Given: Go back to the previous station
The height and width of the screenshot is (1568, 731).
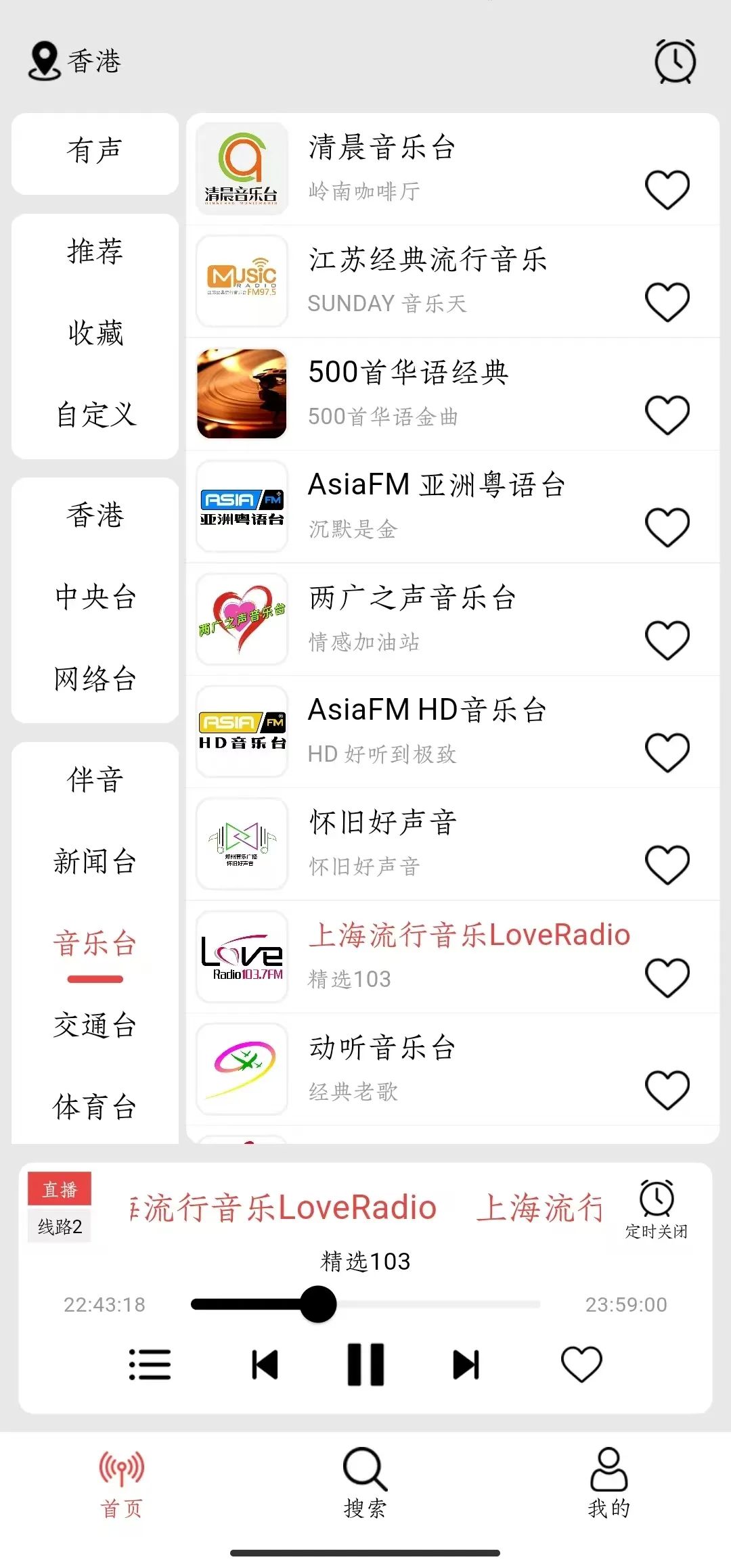Looking at the screenshot, I should 265,1364.
